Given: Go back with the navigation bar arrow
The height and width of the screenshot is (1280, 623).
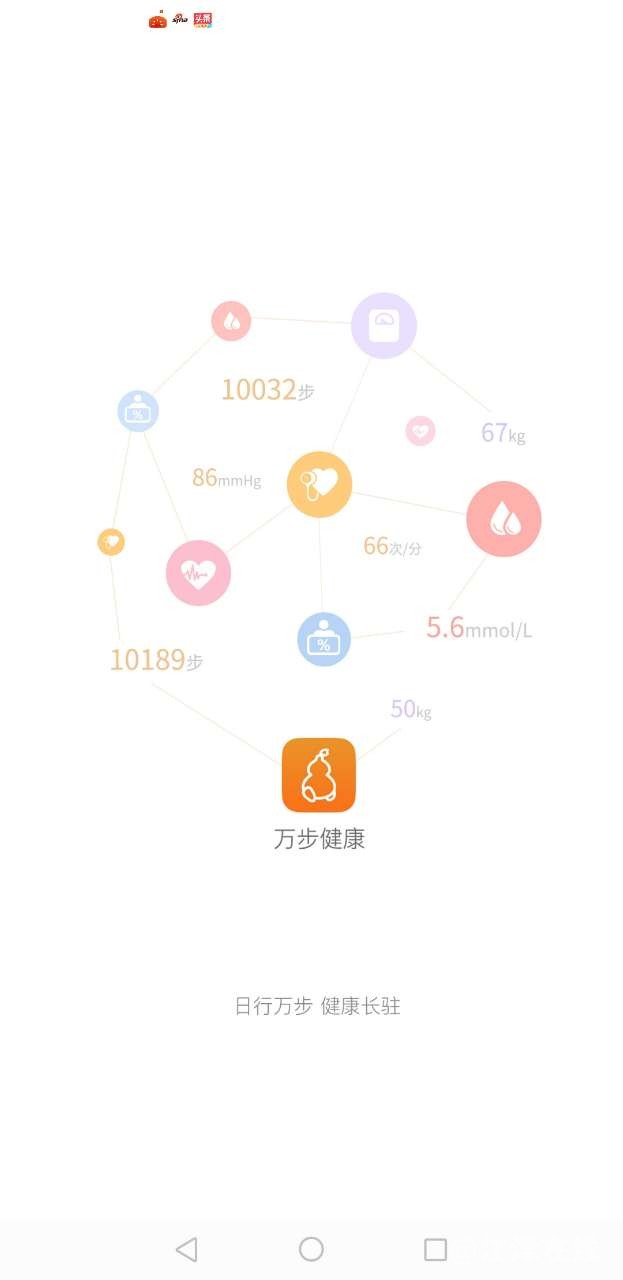Looking at the screenshot, I should [x=187, y=1249].
